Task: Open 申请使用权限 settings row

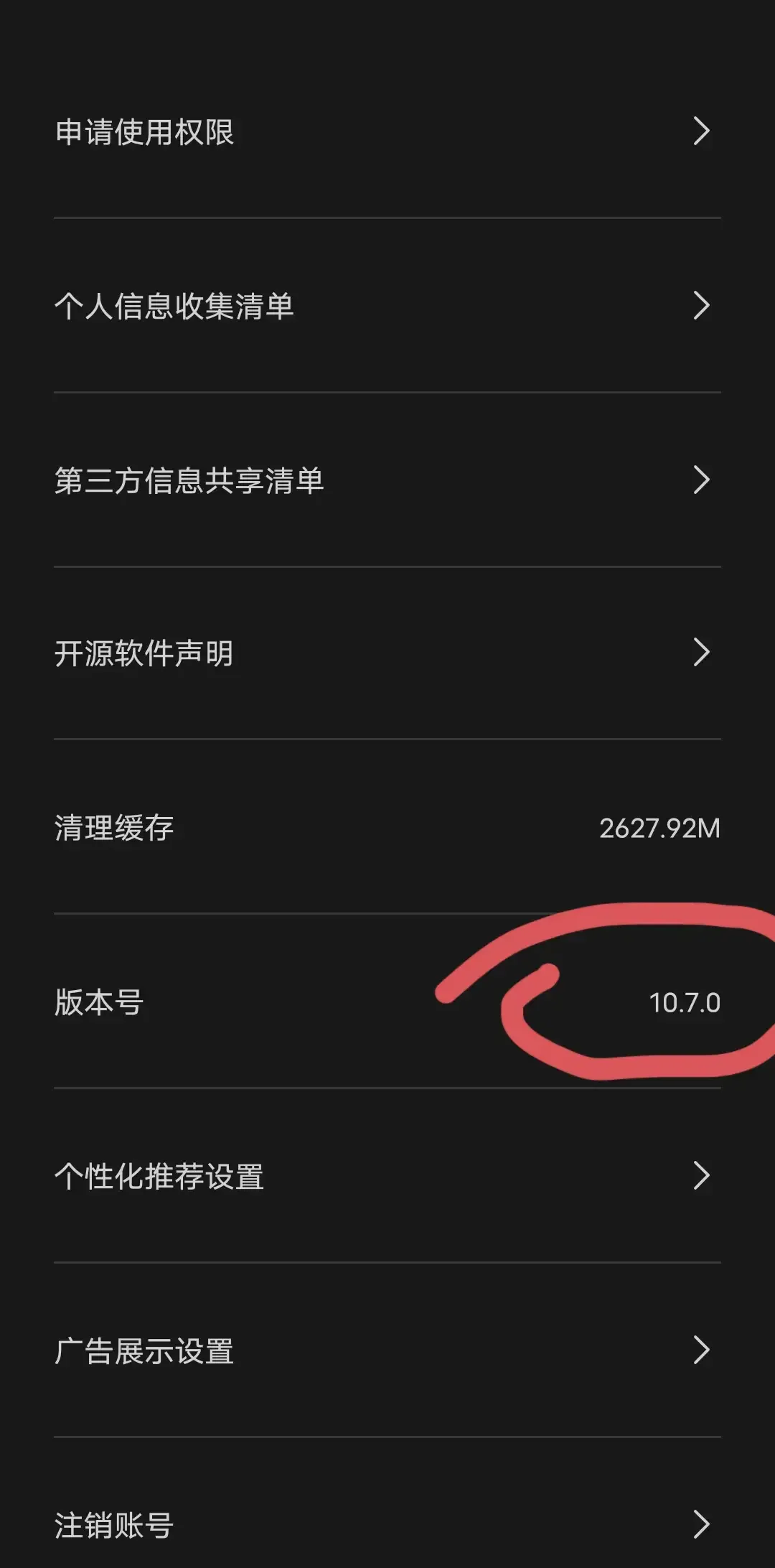Action: coord(387,131)
